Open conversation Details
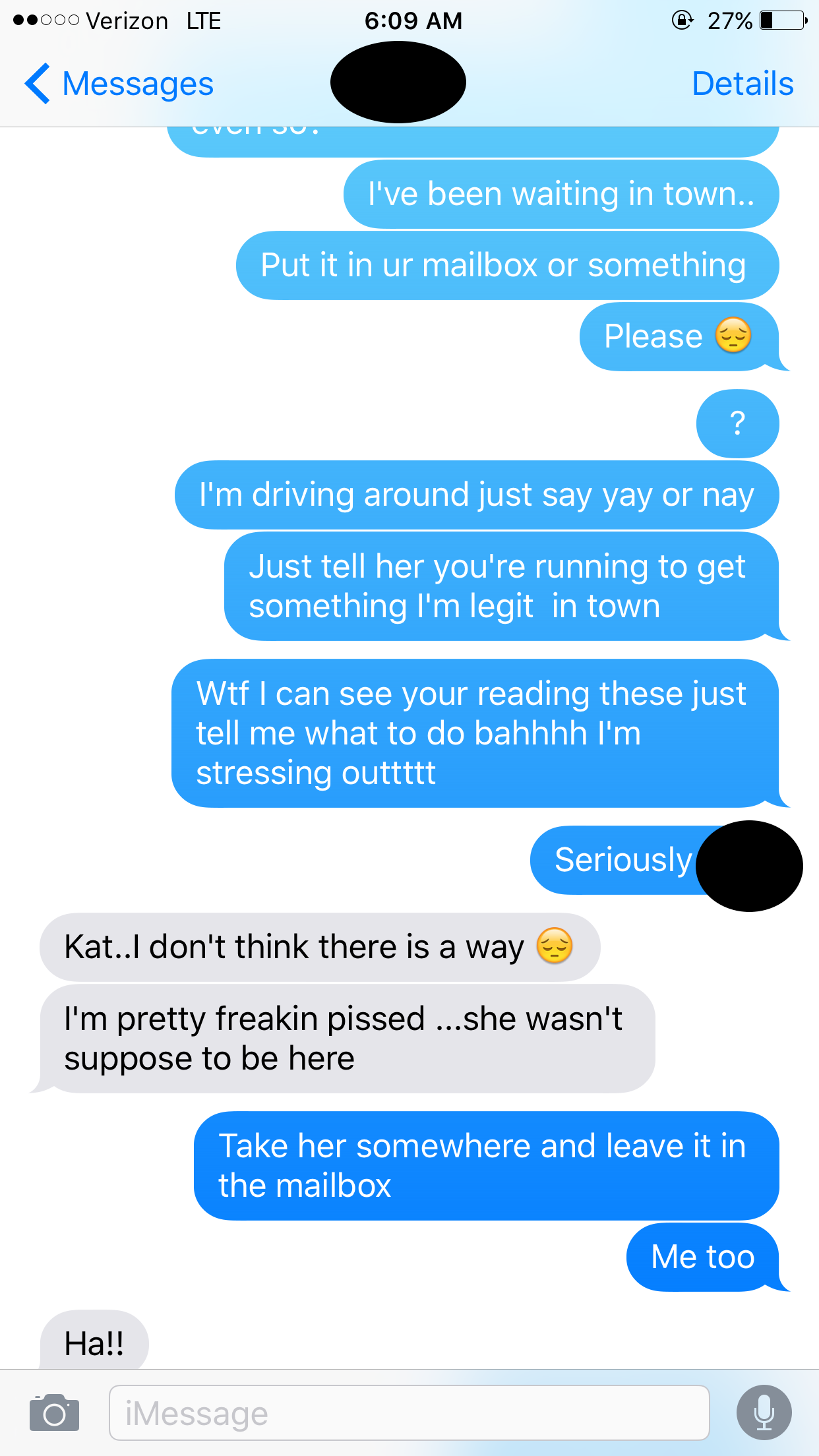 pos(742,84)
